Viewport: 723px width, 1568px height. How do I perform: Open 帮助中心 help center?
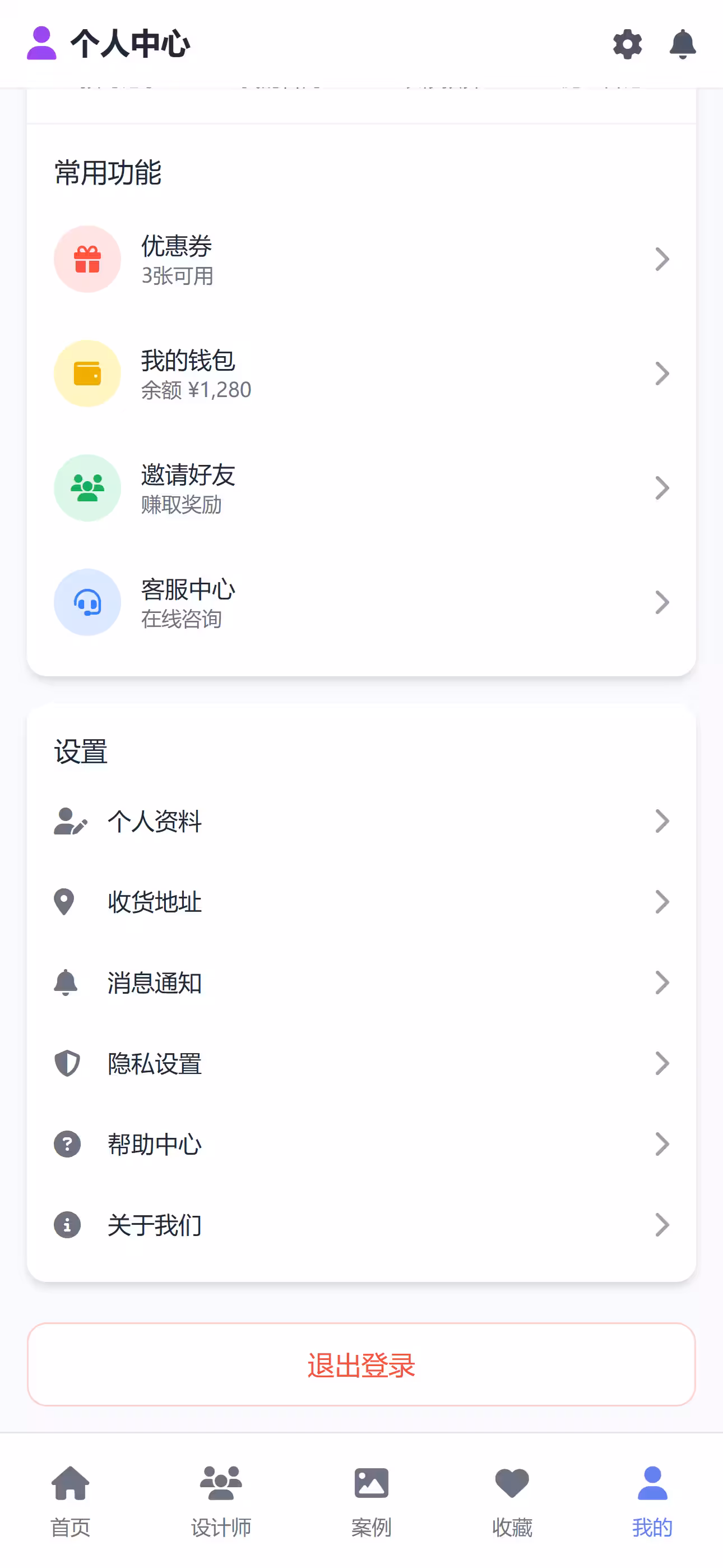[361, 1145]
